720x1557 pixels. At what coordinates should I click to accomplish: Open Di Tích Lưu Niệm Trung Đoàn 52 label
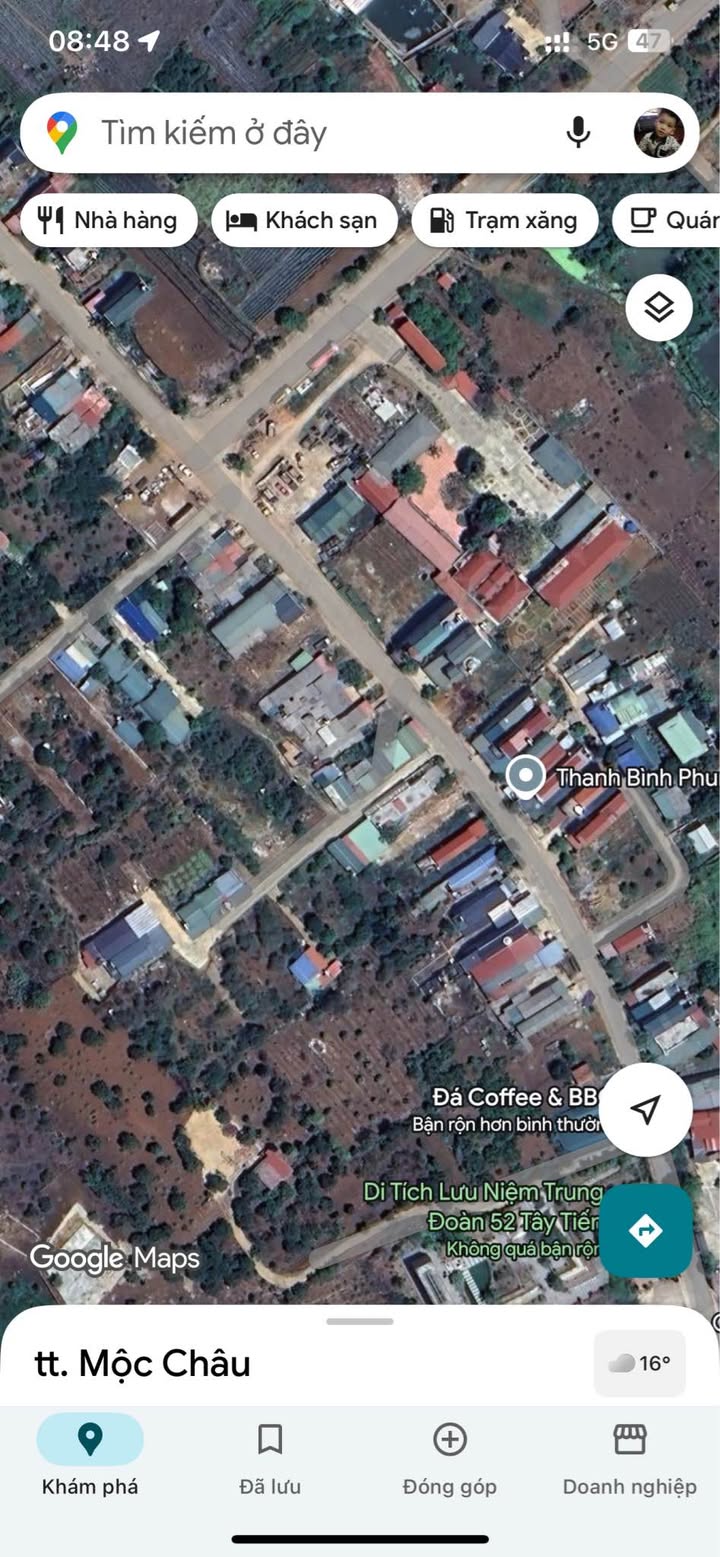coord(483,1206)
